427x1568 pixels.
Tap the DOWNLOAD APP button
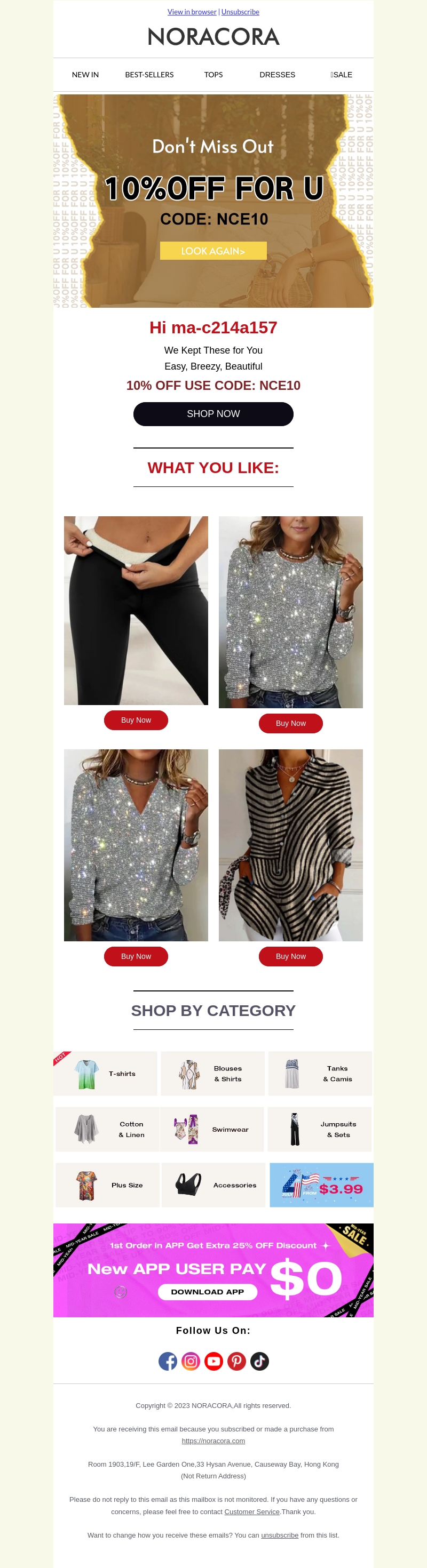(x=207, y=1292)
